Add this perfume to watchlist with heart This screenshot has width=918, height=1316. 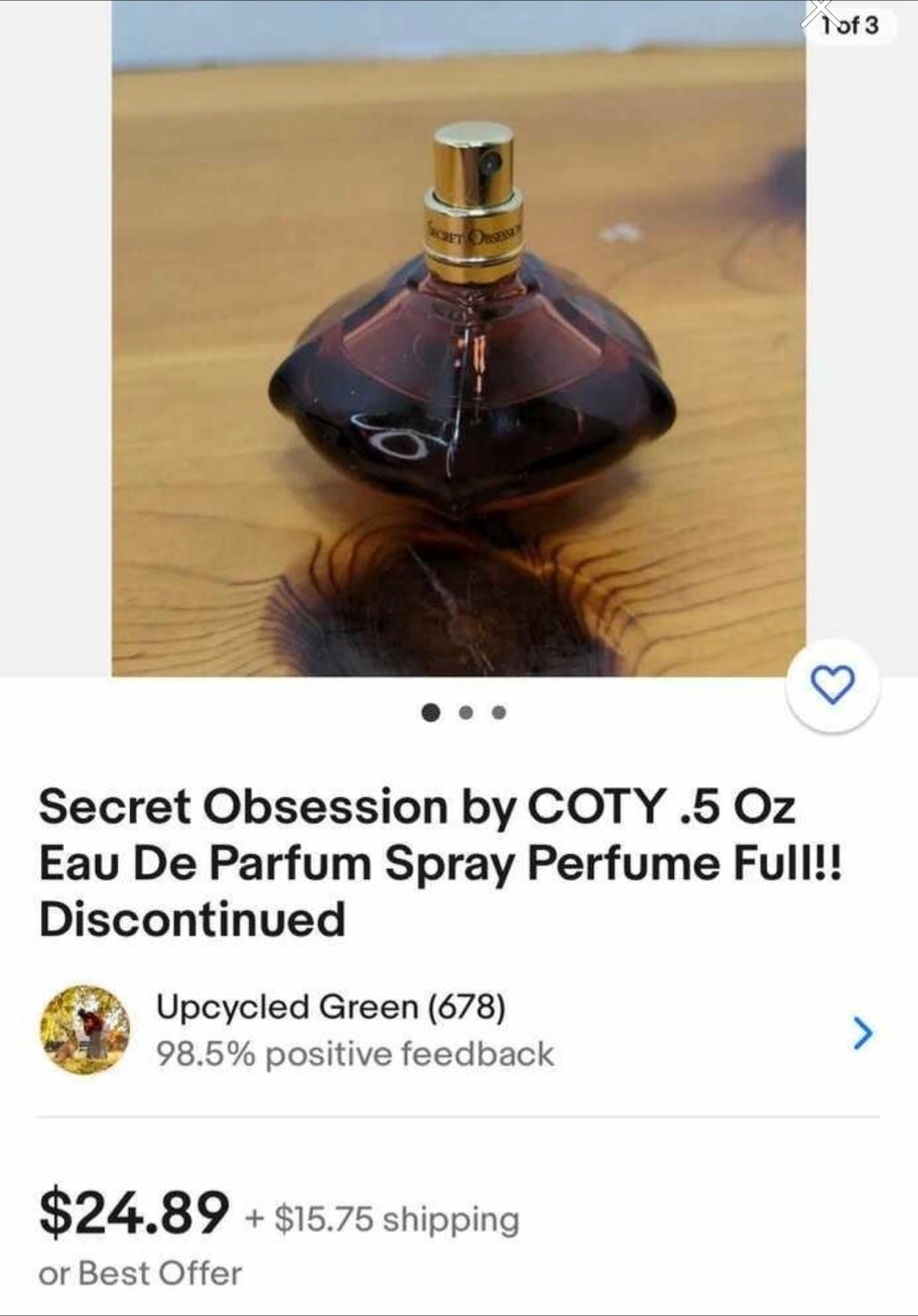(833, 685)
